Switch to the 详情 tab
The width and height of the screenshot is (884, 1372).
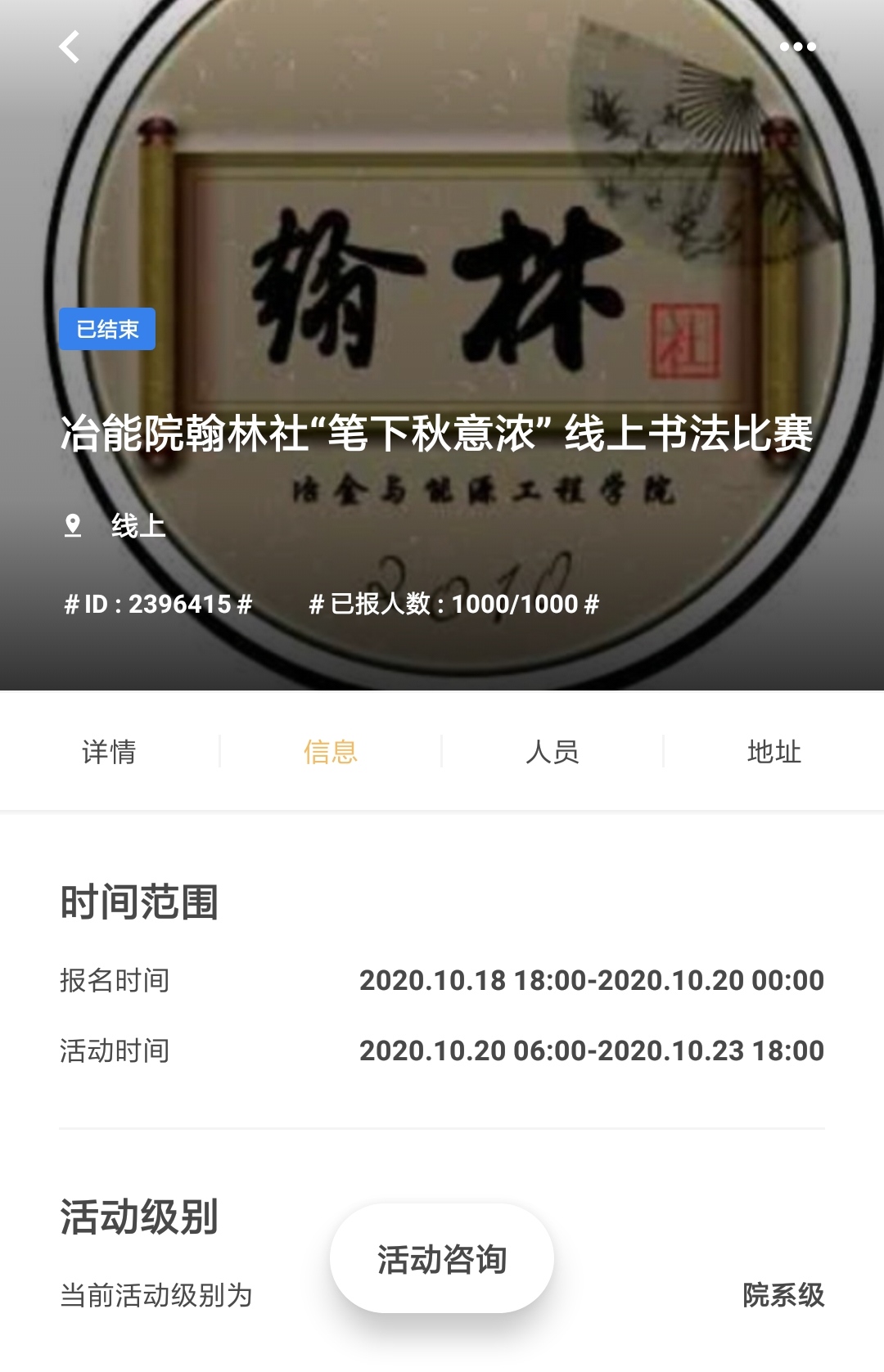click(x=109, y=751)
